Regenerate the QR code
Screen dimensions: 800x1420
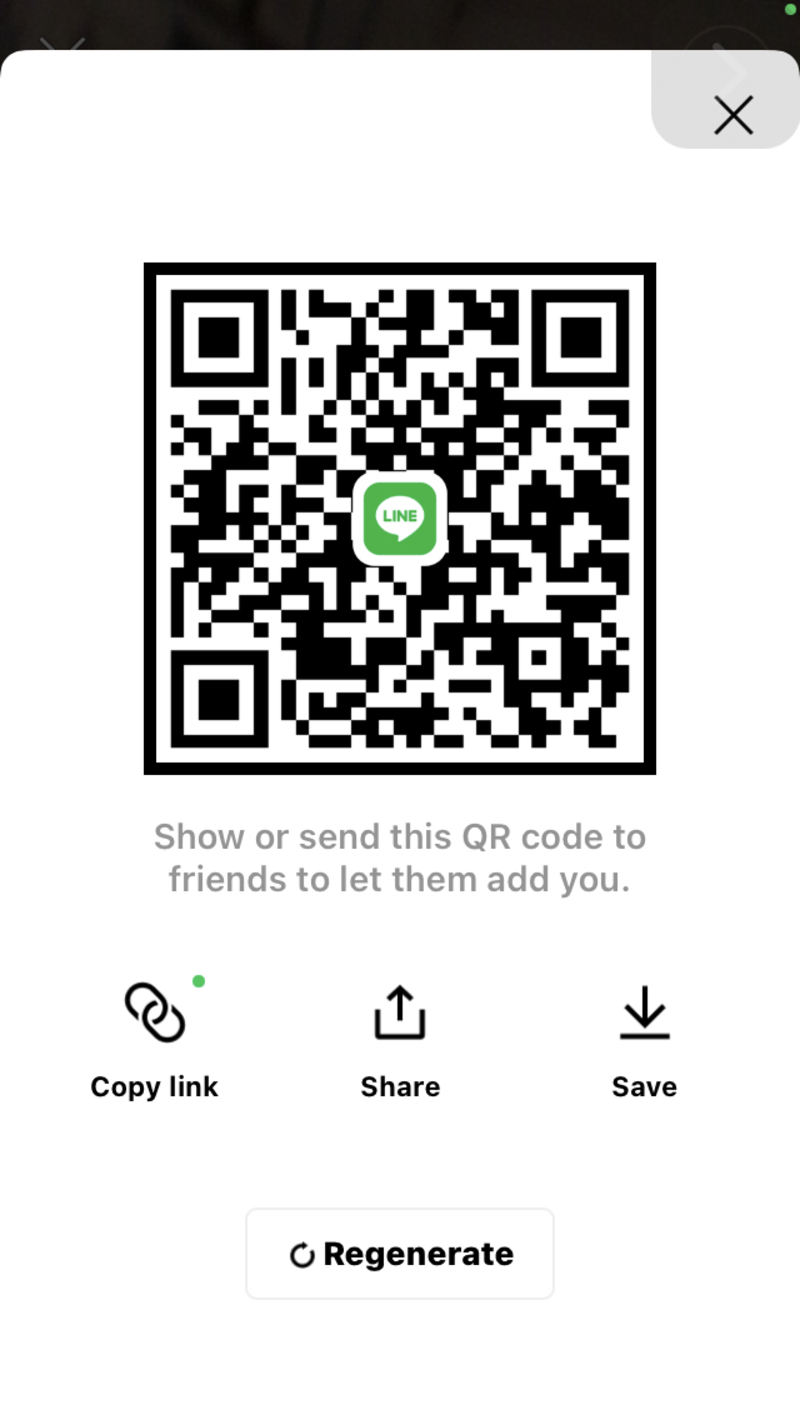(x=400, y=1253)
